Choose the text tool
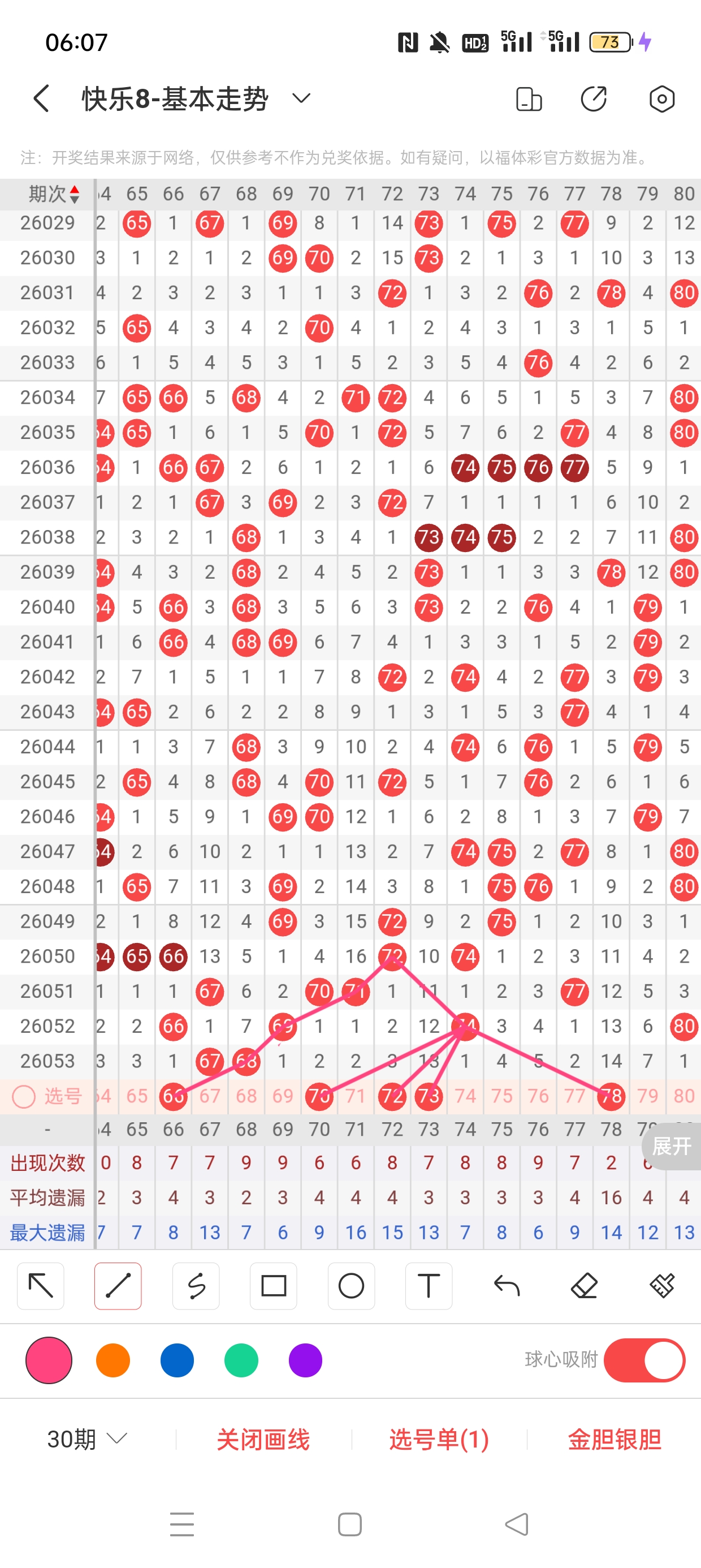 429,1286
